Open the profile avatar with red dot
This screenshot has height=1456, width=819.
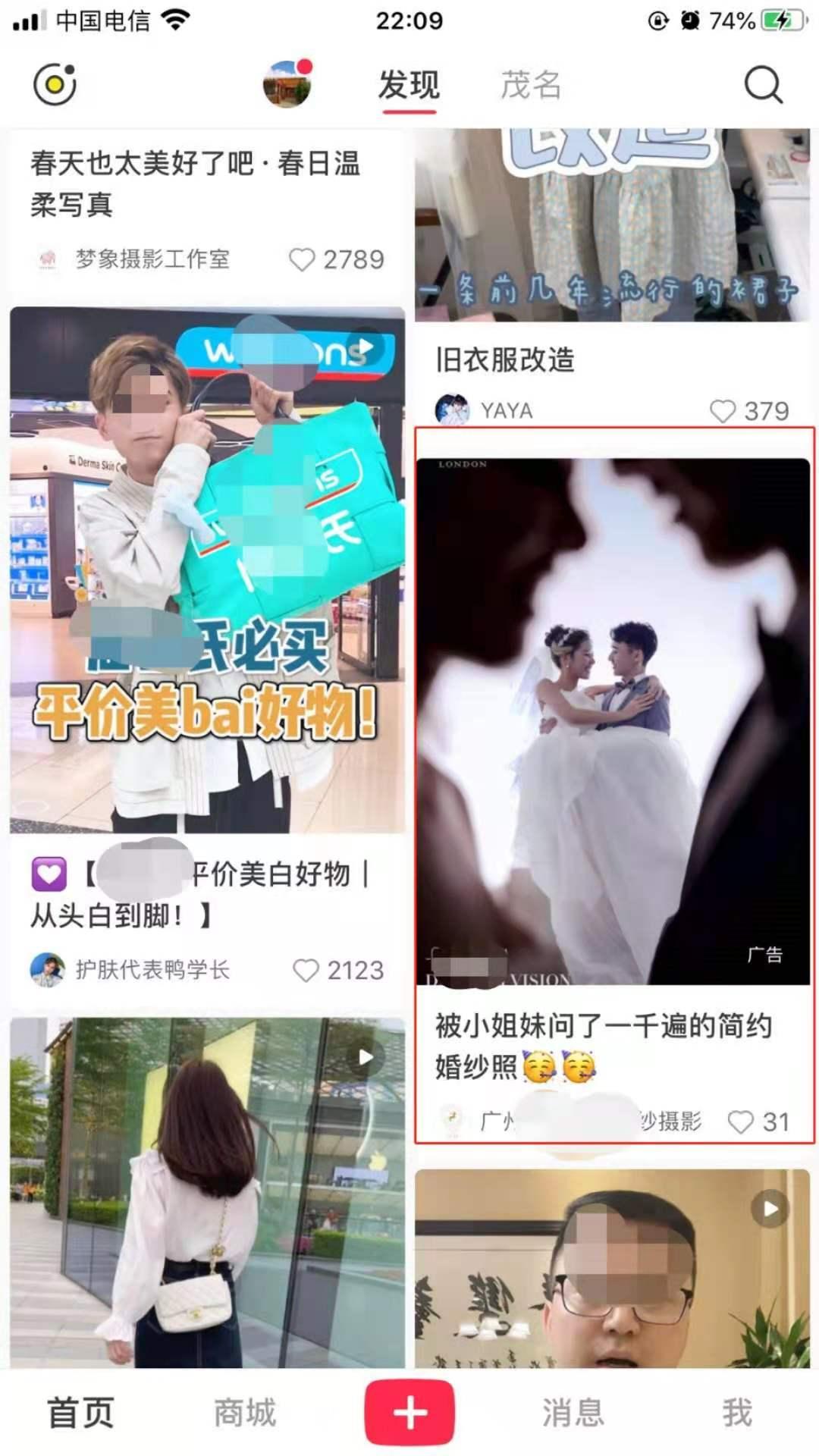(x=287, y=83)
